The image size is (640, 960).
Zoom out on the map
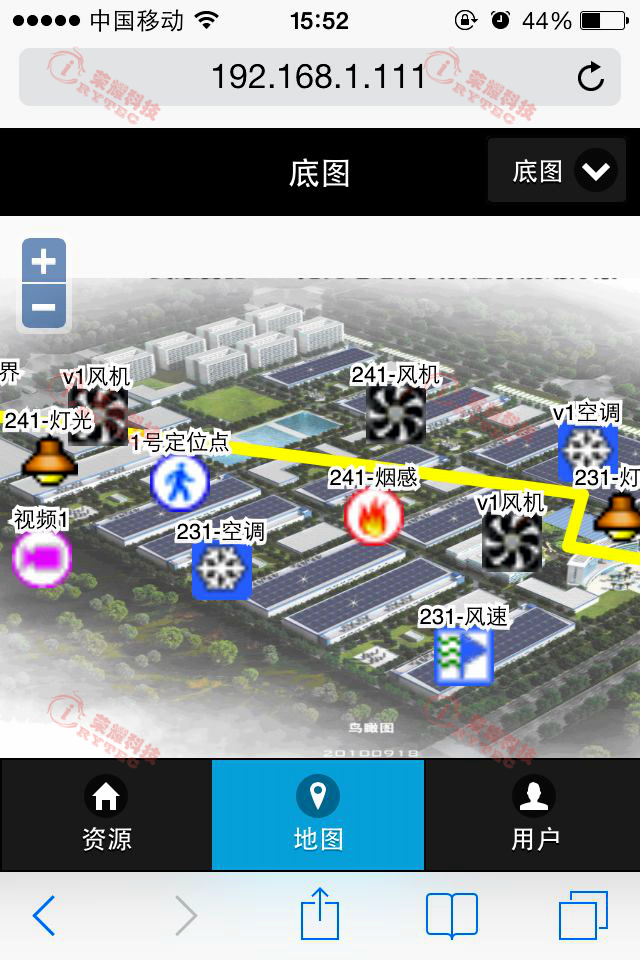click(x=43, y=307)
